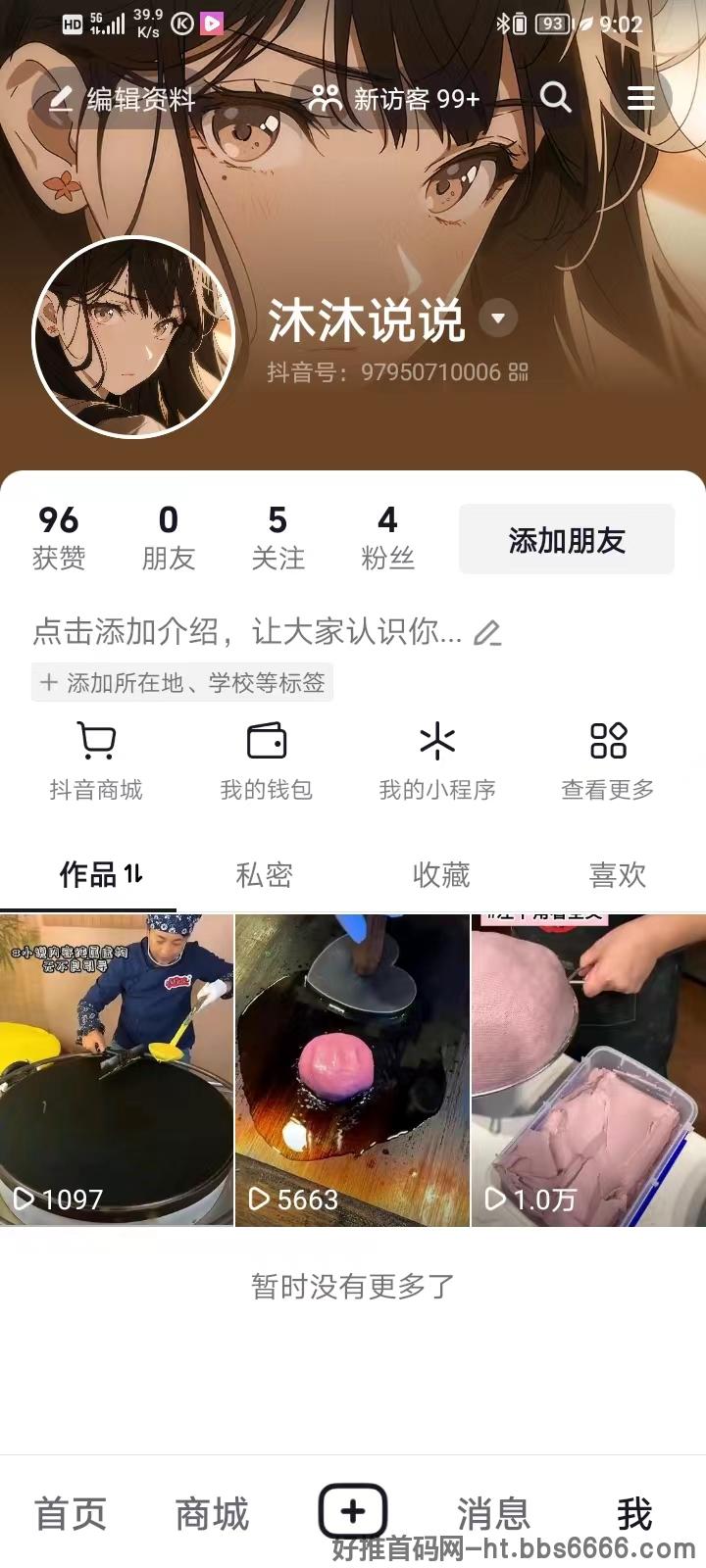The image size is (706, 1568).
Task: Open 抖音商城
Action: point(96,761)
